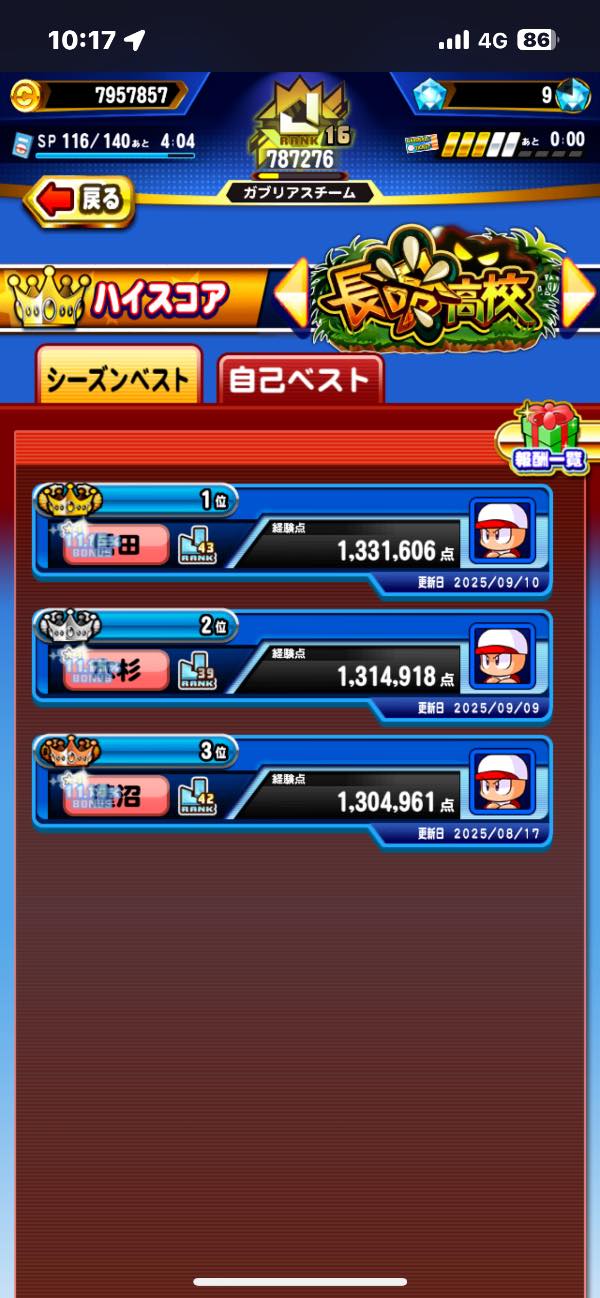Switch to the シーズンベスト tab
The height and width of the screenshot is (1298, 600).
pyautogui.click(x=118, y=379)
